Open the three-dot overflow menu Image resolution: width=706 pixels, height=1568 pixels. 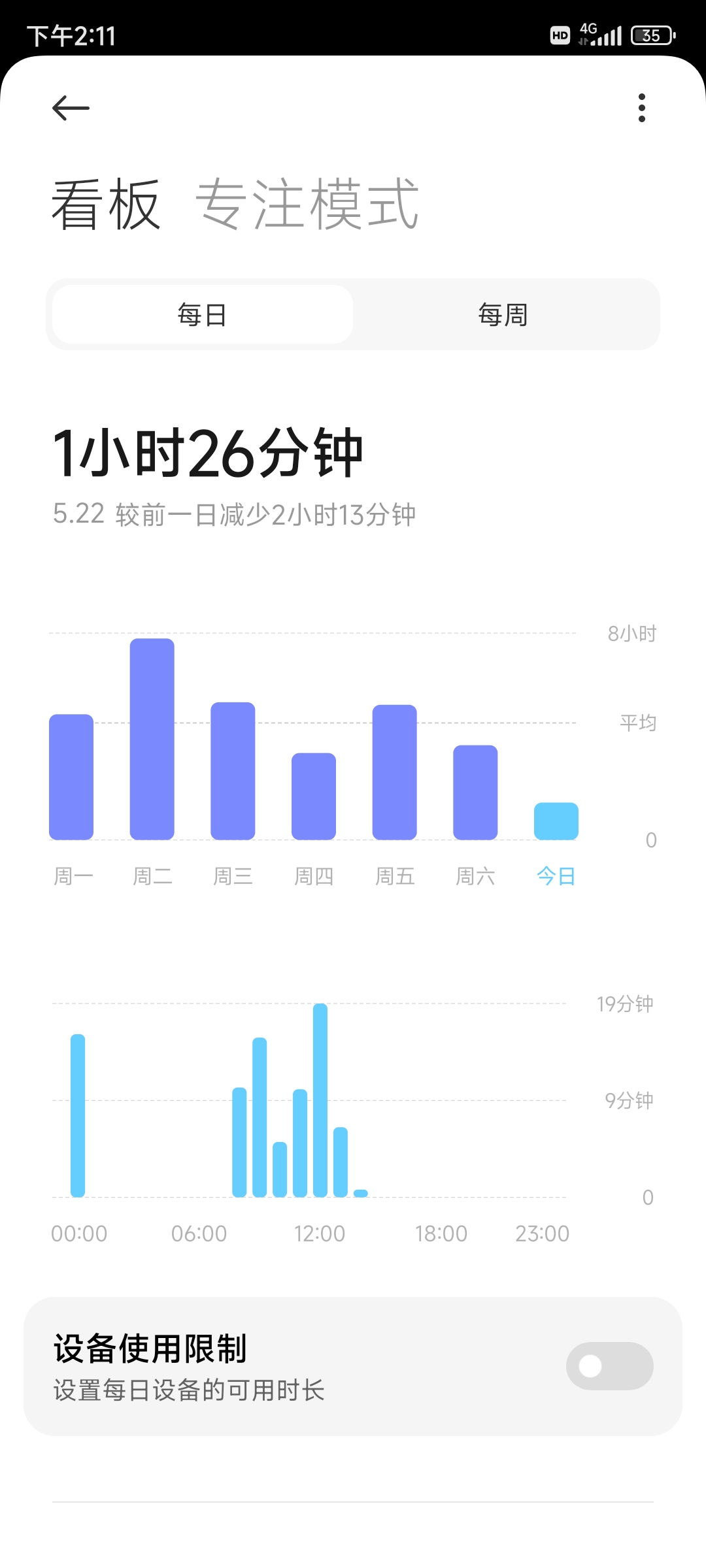pyautogui.click(x=642, y=108)
